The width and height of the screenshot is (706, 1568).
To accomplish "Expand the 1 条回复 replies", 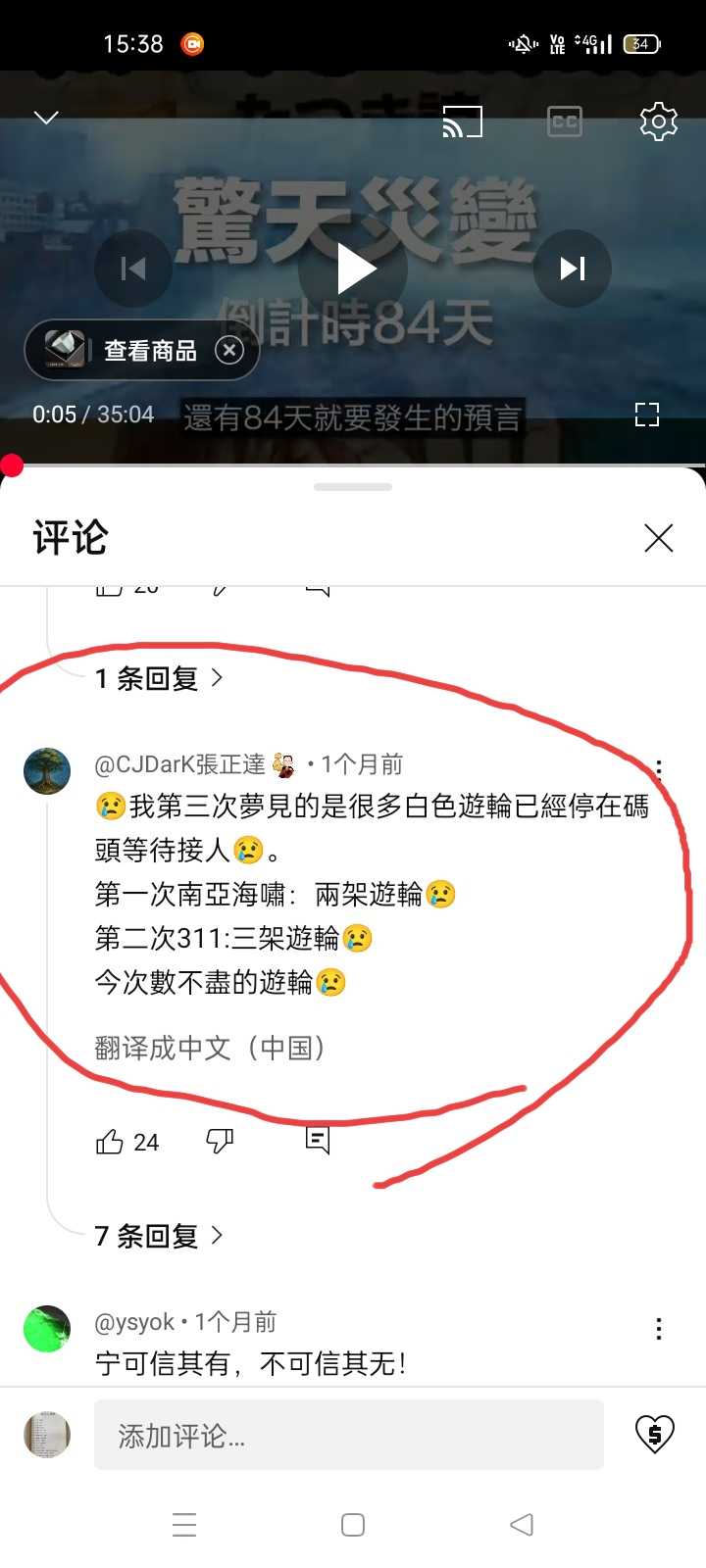I will 159,678.
